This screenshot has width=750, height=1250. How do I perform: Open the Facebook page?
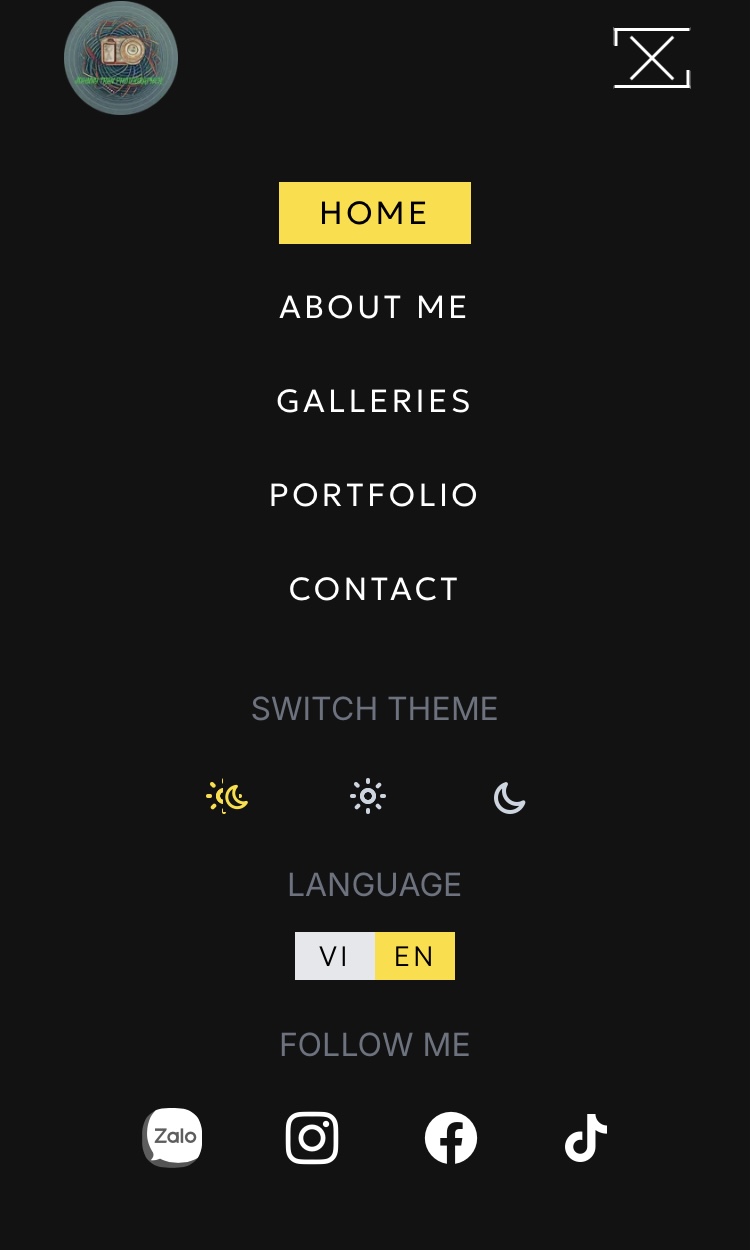tap(451, 1138)
